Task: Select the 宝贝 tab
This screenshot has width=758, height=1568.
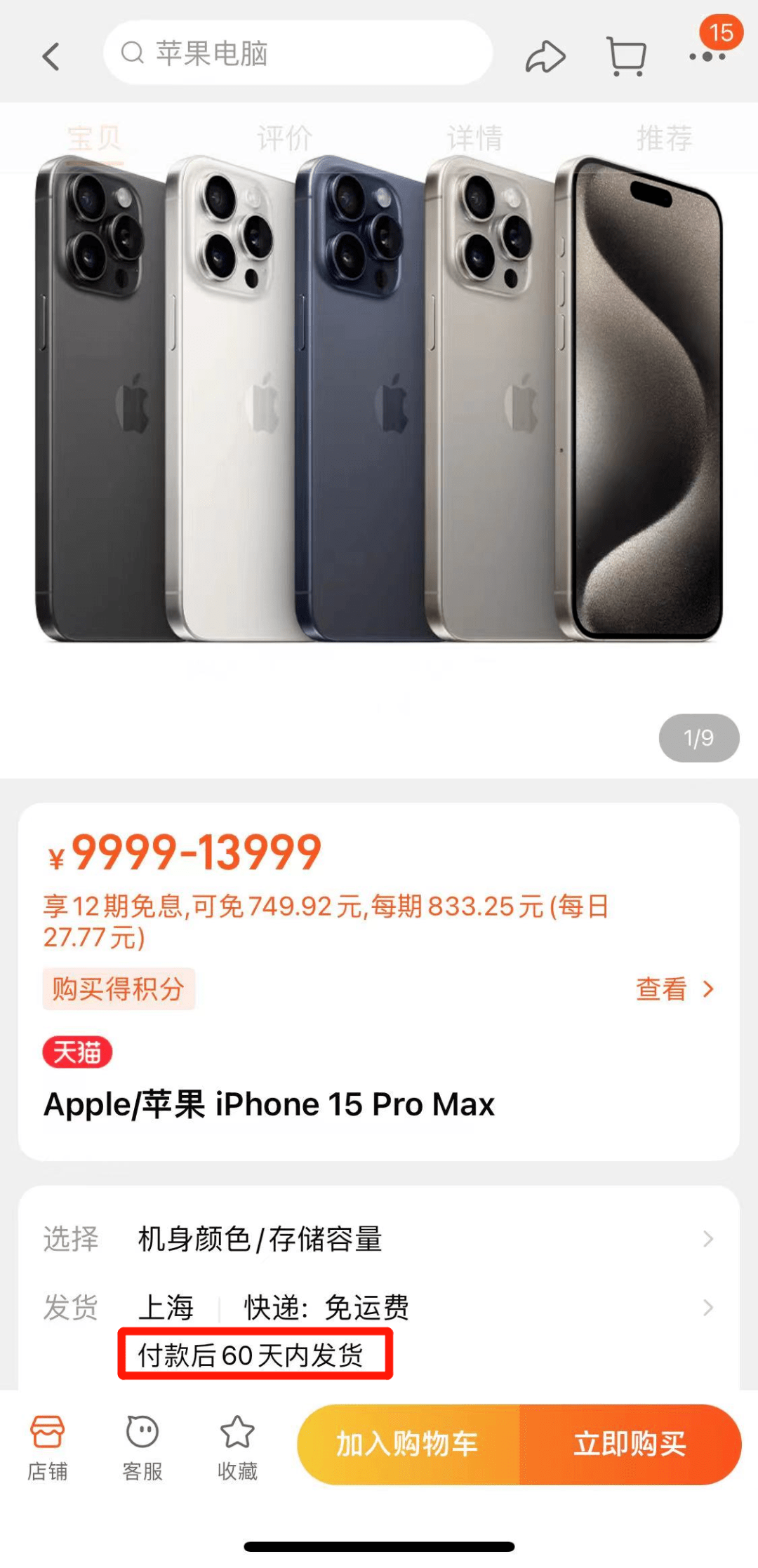Action: pos(95,138)
